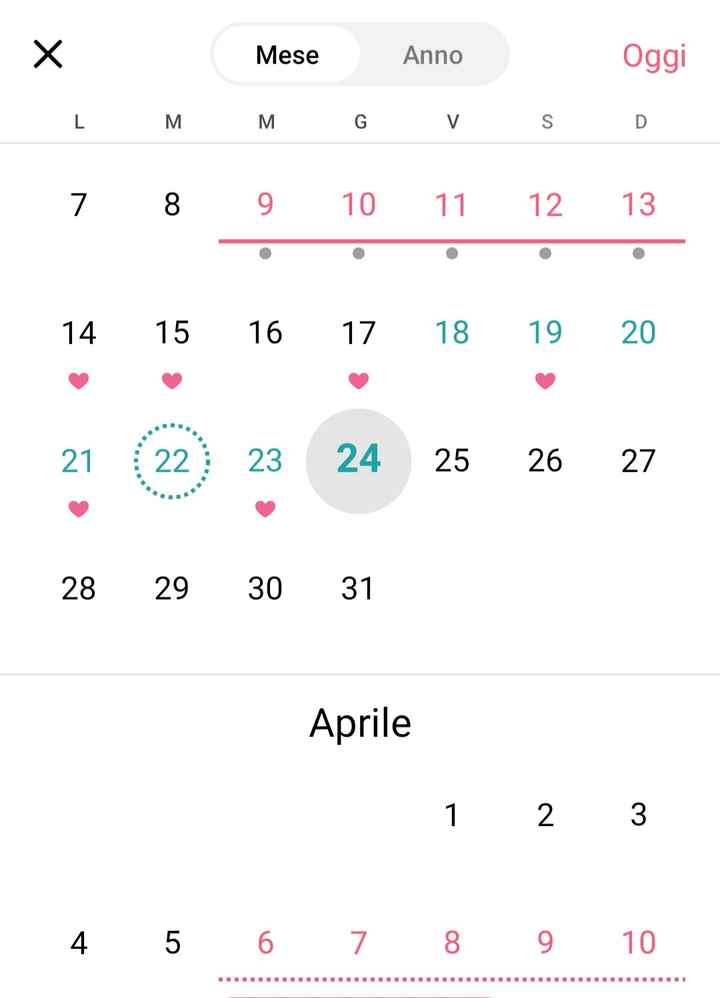Select day 9 of the period week
Screen dimensions: 720x998
coord(265,205)
